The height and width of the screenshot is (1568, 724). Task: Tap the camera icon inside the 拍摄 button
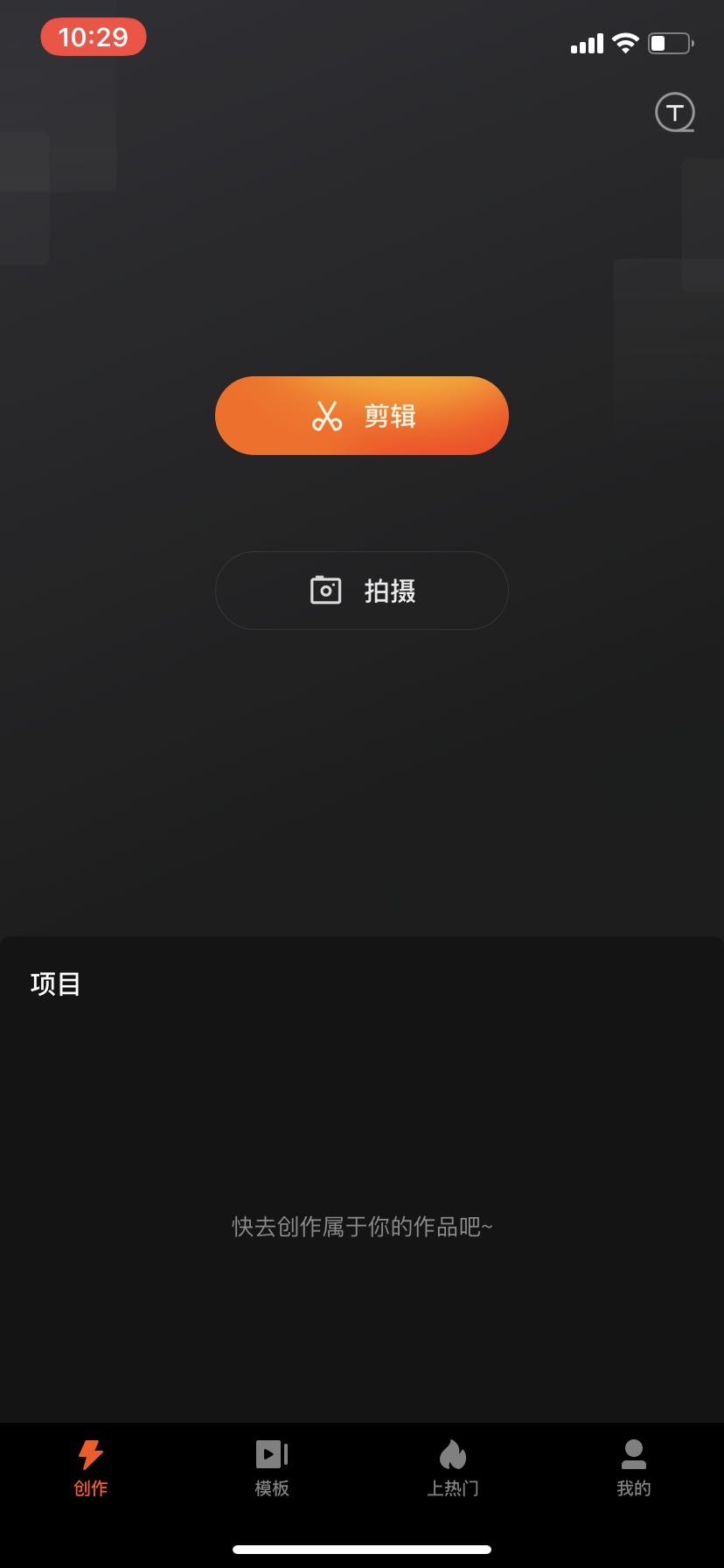tap(325, 591)
